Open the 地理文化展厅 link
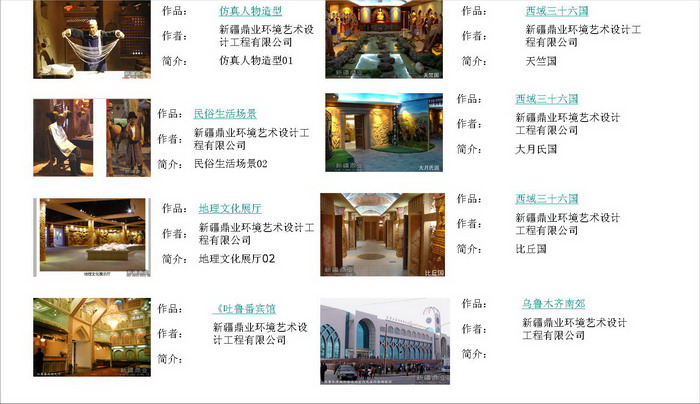This screenshot has width=700, height=404. 230,209
